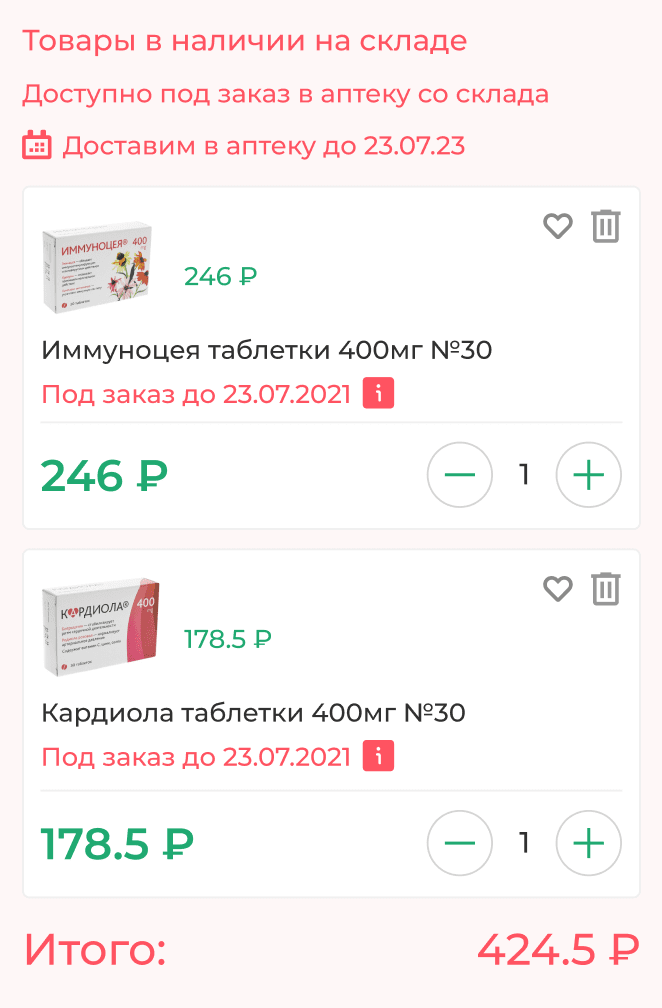Reduce Кардиола quantity by one
The image size is (662, 1008).
460,843
